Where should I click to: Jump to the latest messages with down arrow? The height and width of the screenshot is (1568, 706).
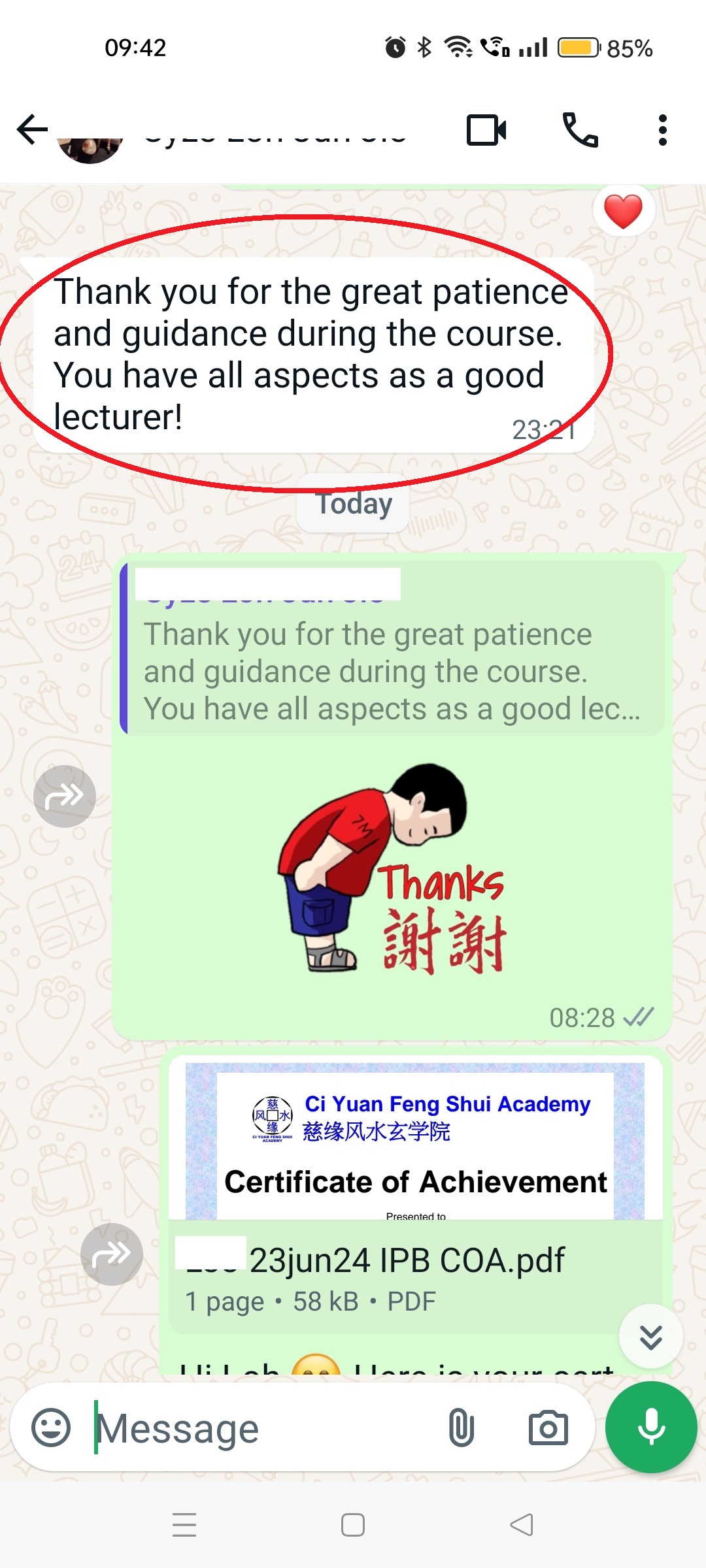[651, 1337]
